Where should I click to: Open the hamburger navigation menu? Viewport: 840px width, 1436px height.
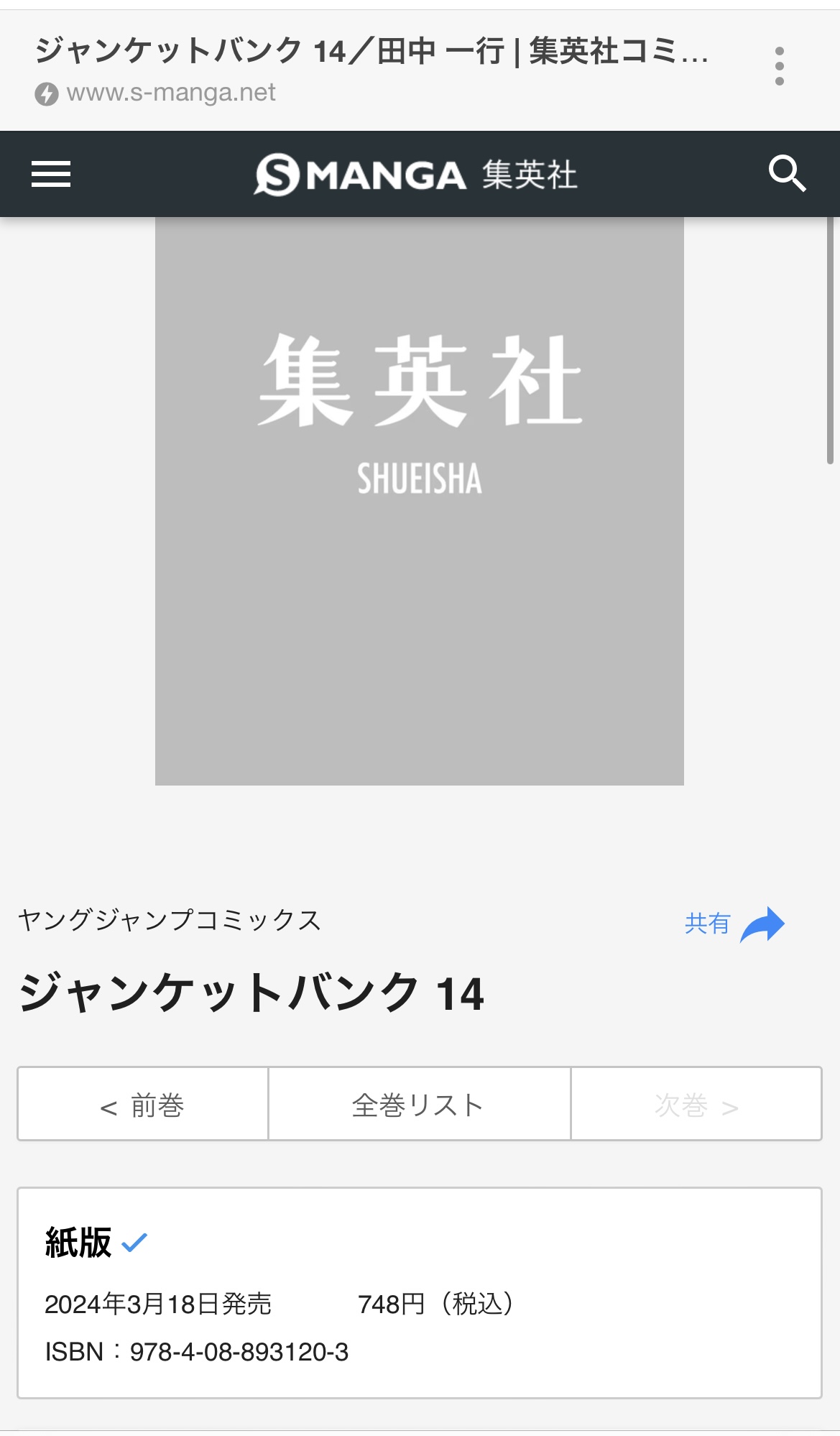(51, 174)
